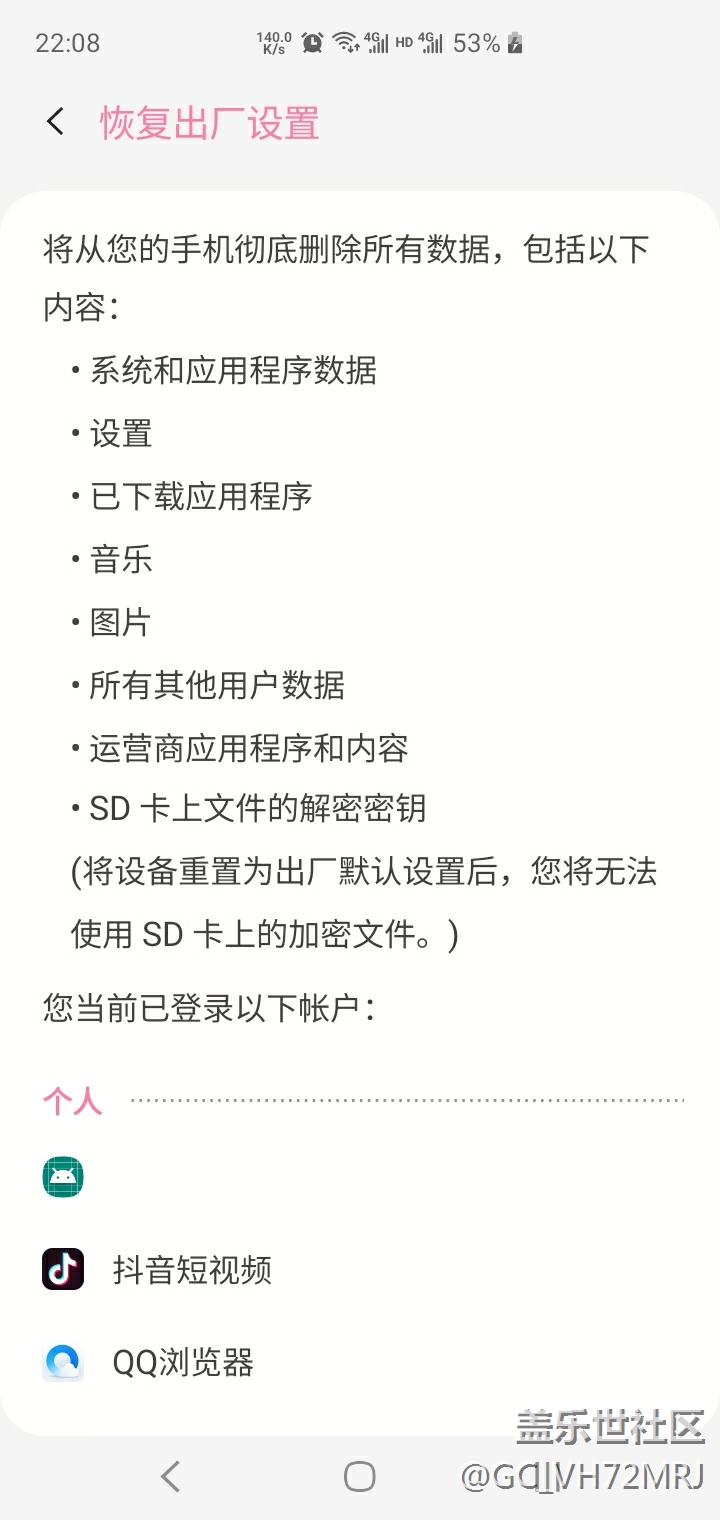Tap the navigation bar back button
720x1520 pixels.
[171, 1476]
